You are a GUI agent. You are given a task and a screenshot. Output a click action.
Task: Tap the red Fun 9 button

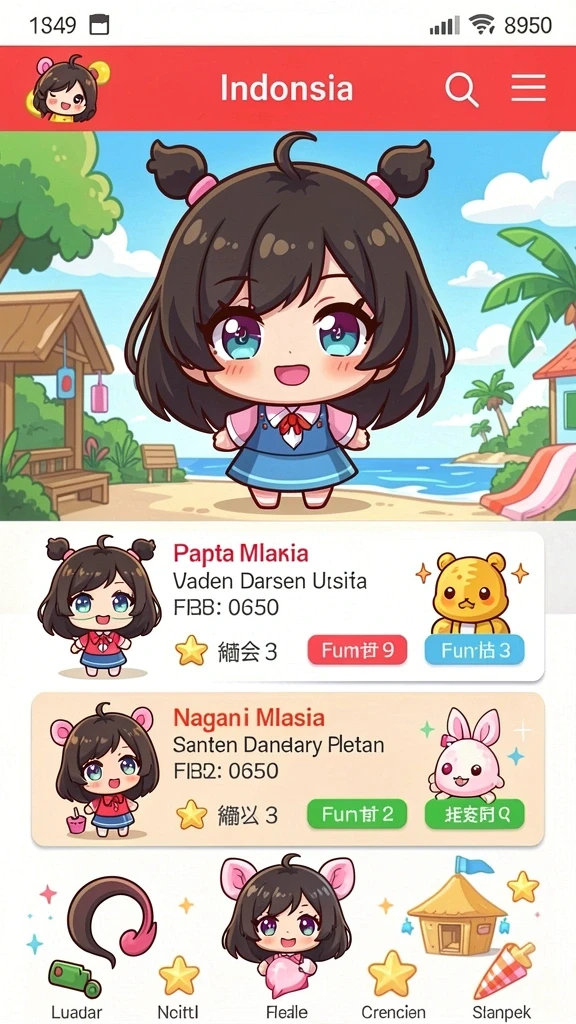(x=357, y=650)
